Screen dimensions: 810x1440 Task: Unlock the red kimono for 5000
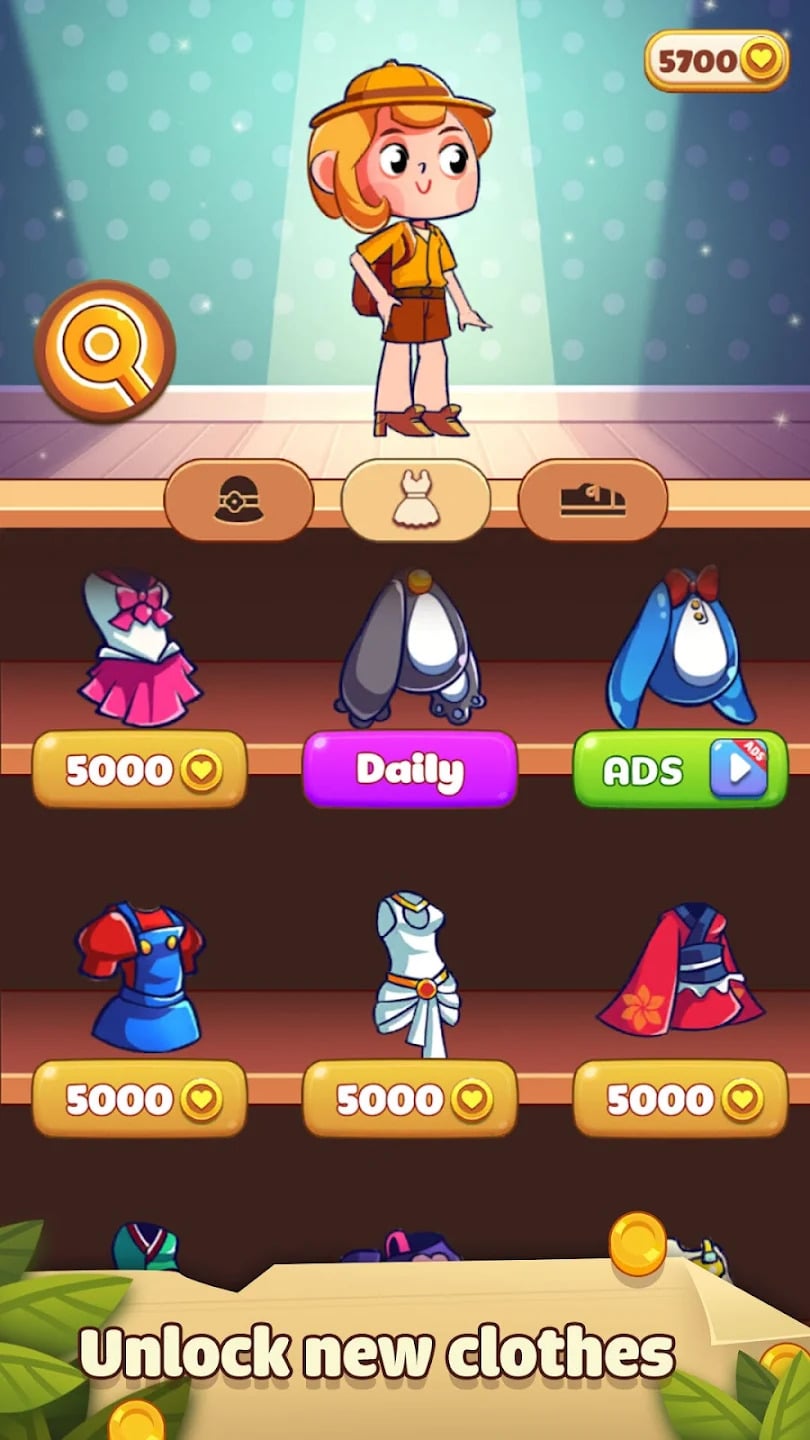point(680,1099)
